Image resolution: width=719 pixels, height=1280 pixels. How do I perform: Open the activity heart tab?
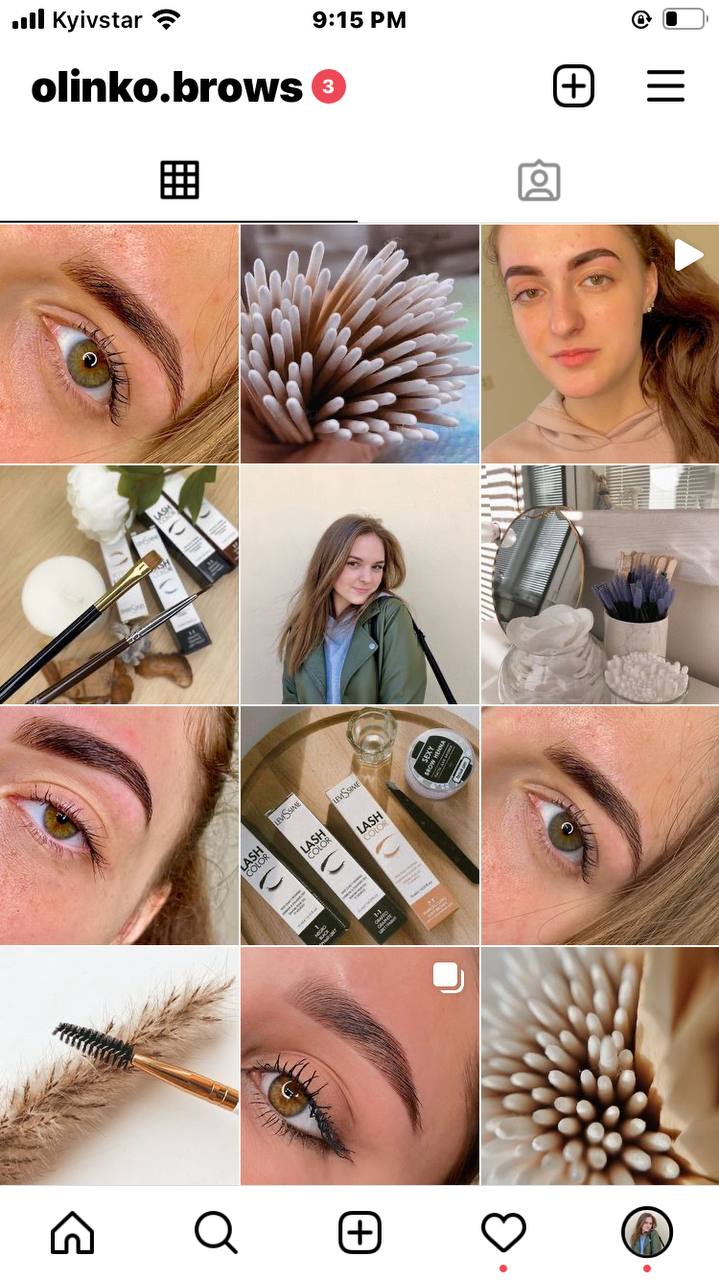click(503, 1233)
